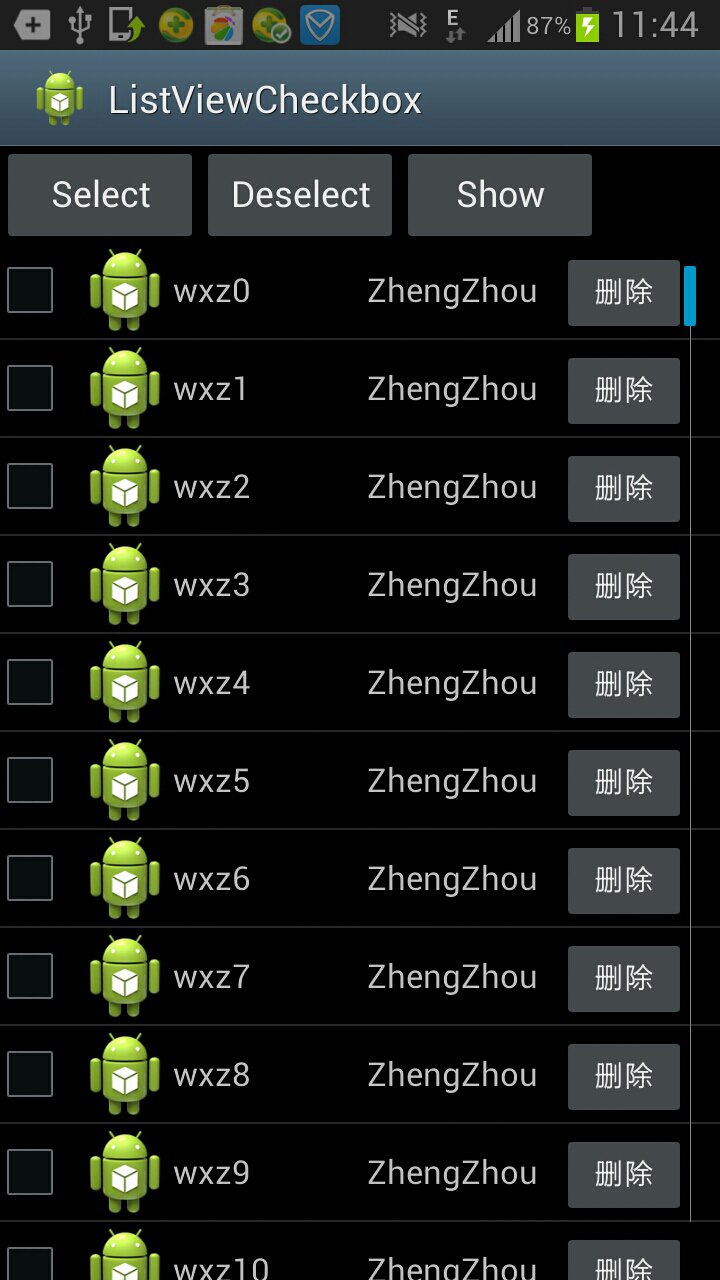Check the wxz4 checkbox
The height and width of the screenshot is (1280, 720).
click(30, 682)
